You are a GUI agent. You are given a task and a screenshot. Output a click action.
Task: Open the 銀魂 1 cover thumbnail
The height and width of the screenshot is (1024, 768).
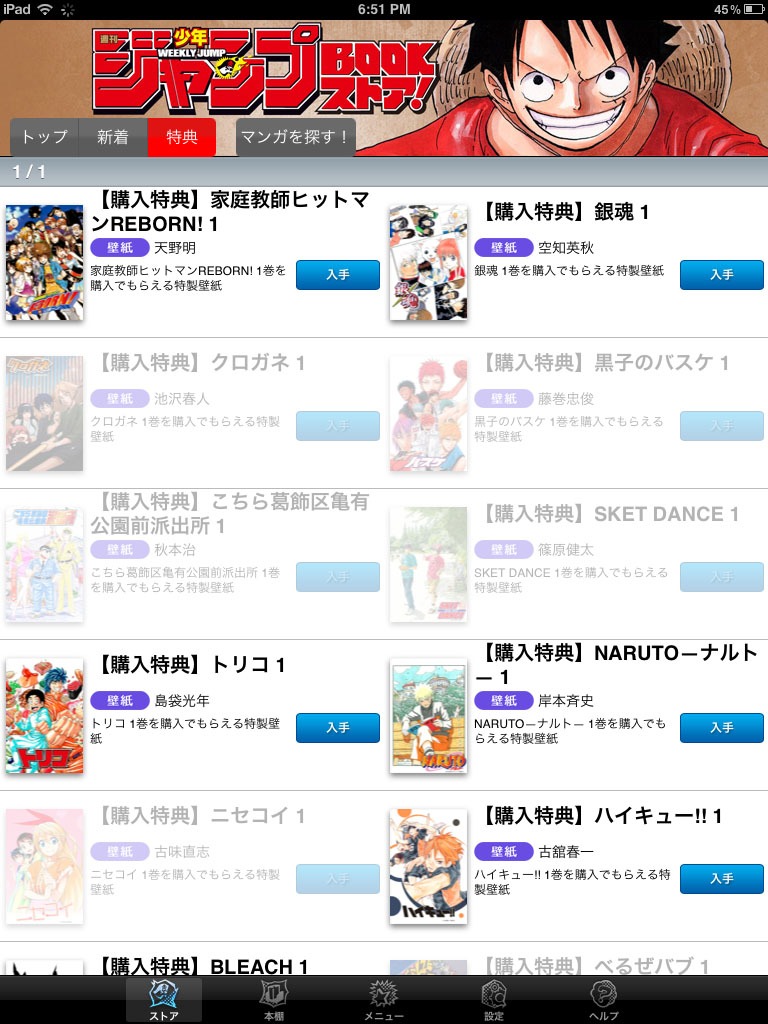point(428,263)
